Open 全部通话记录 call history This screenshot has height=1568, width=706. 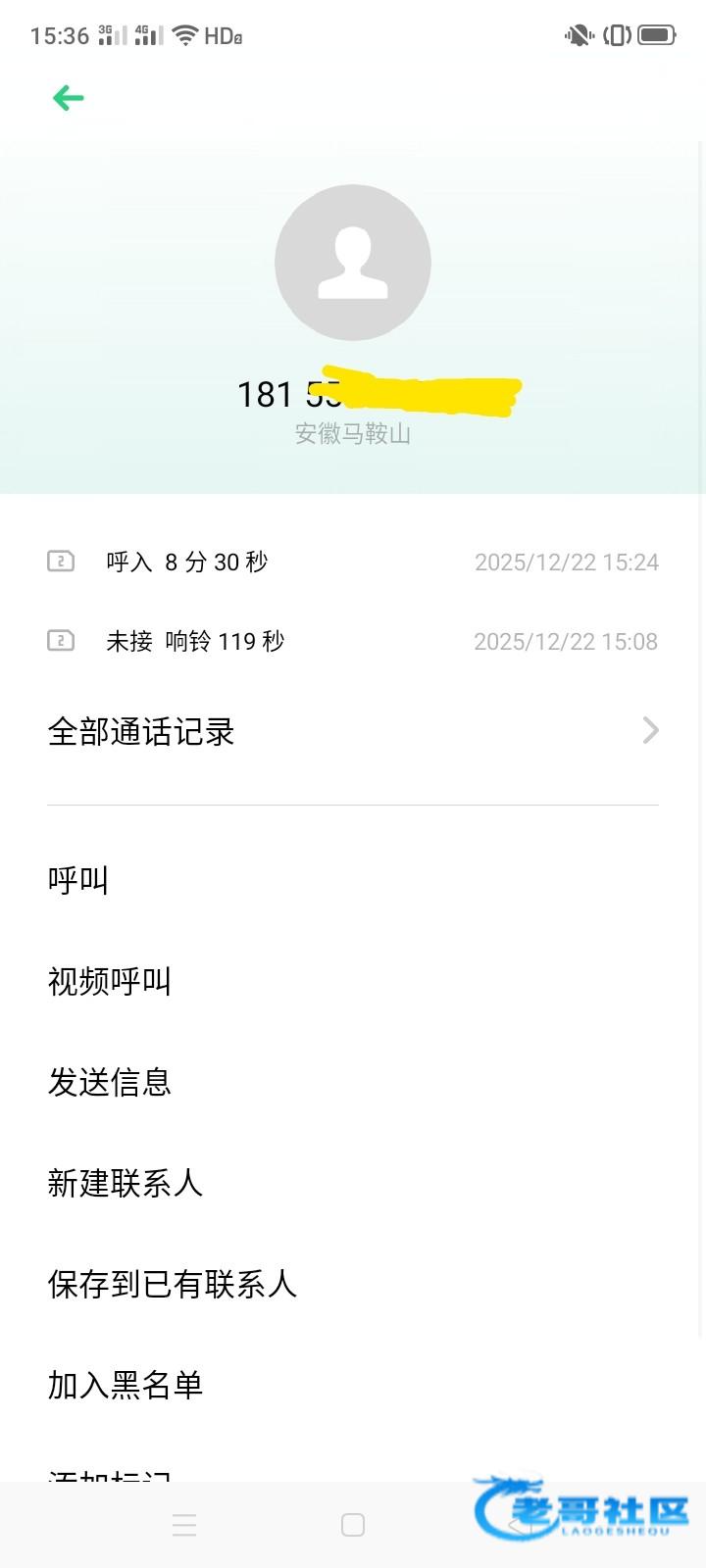353,731
